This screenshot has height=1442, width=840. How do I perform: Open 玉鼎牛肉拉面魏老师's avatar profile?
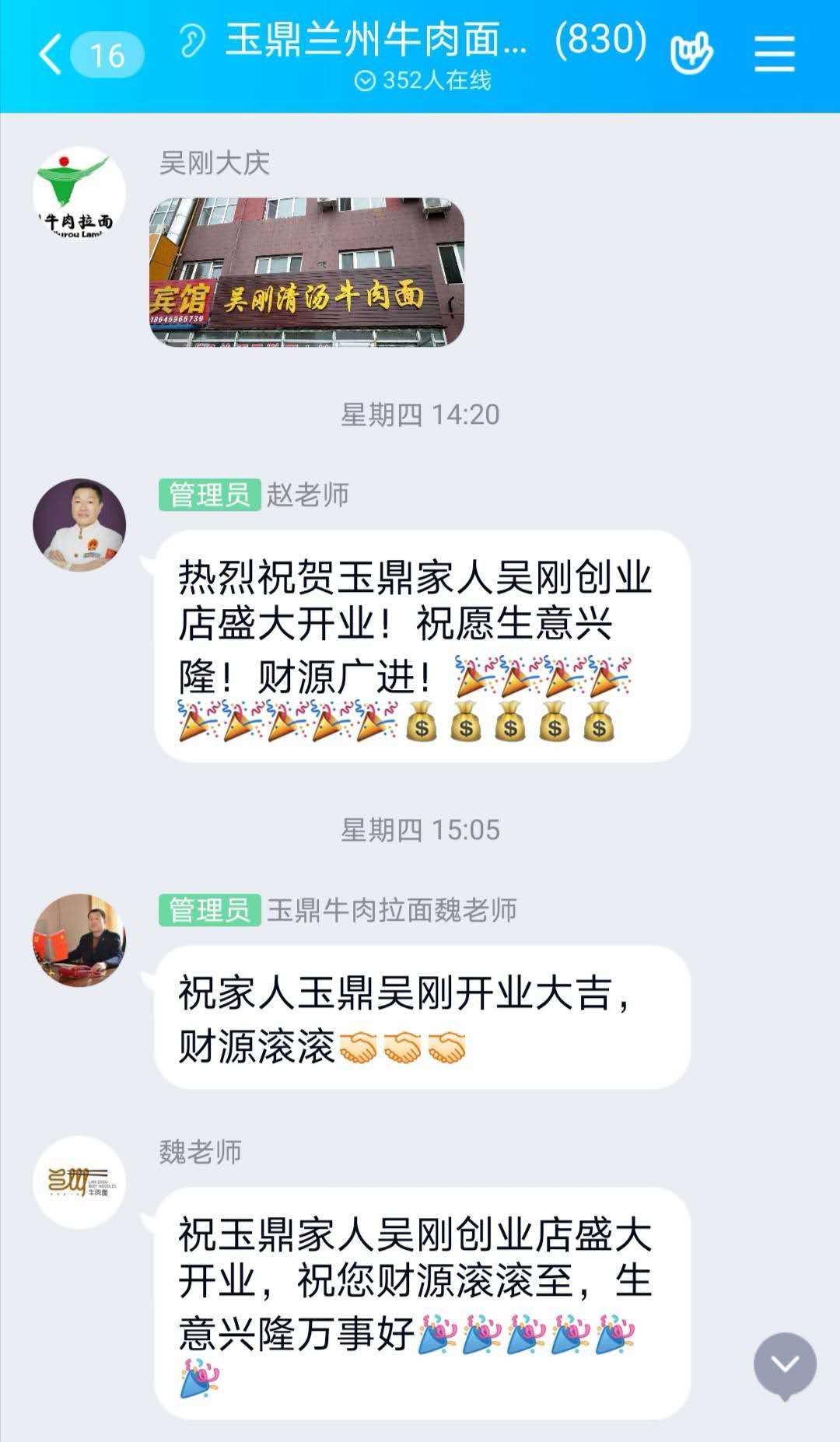click(x=79, y=940)
